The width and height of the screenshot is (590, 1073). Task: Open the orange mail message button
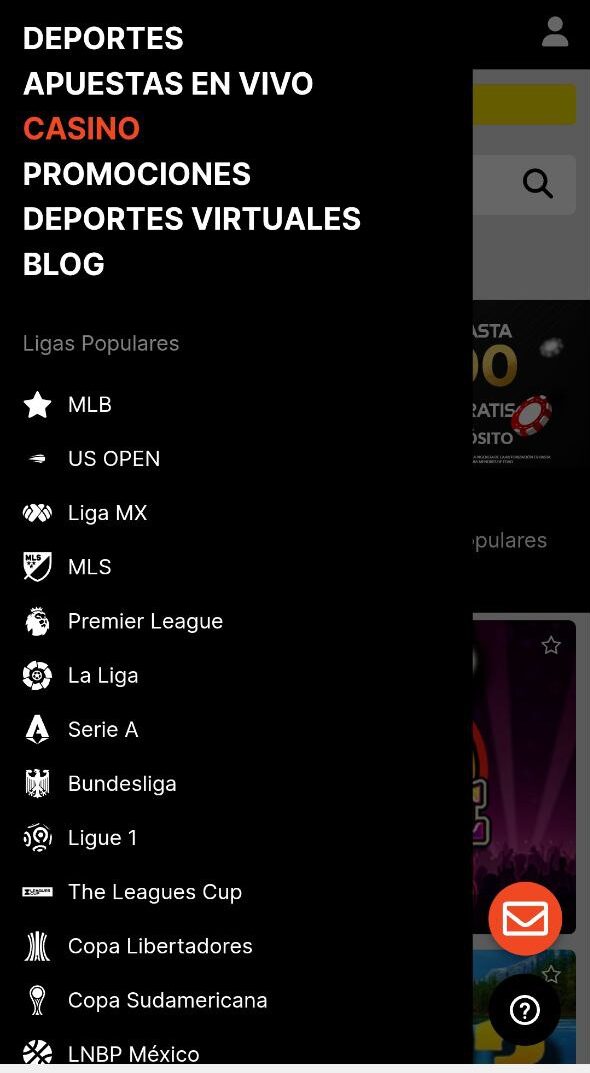coord(525,918)
